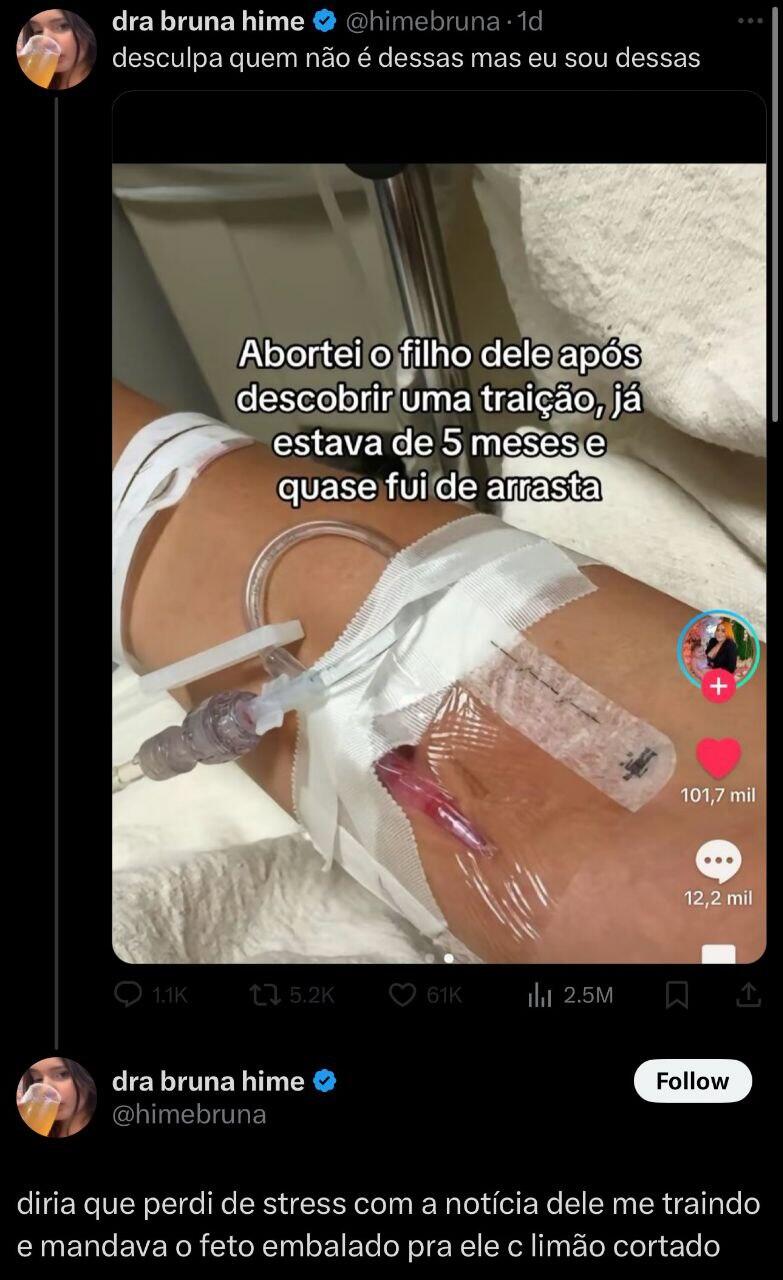The width and height of the screenshot is (783, 1280).
Task: View analytics showing 2.5M views
Action: (540, 994)
